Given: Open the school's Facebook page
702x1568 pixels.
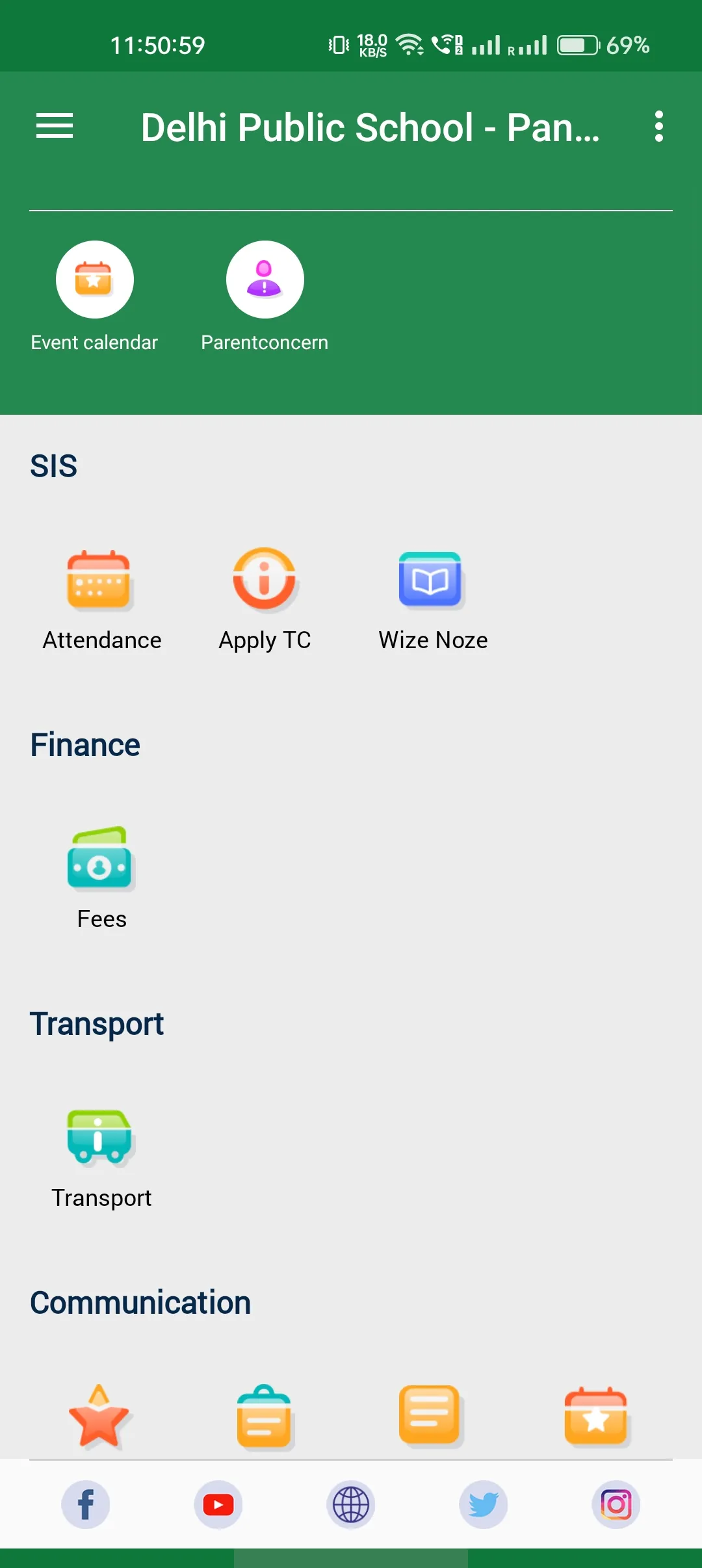Looking at the screenshot, I should click(x=86, y=1504).
